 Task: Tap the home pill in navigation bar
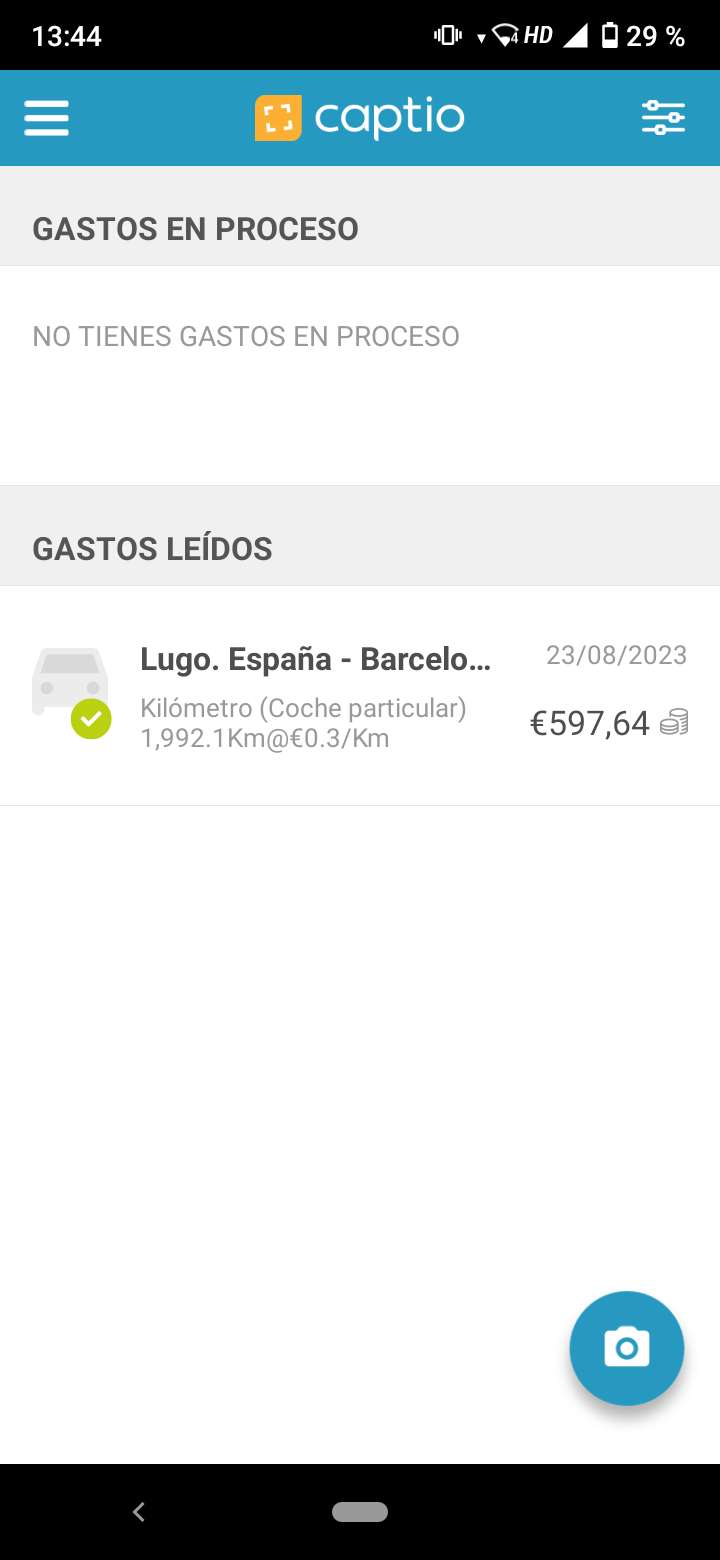[x=360, y=1512]
